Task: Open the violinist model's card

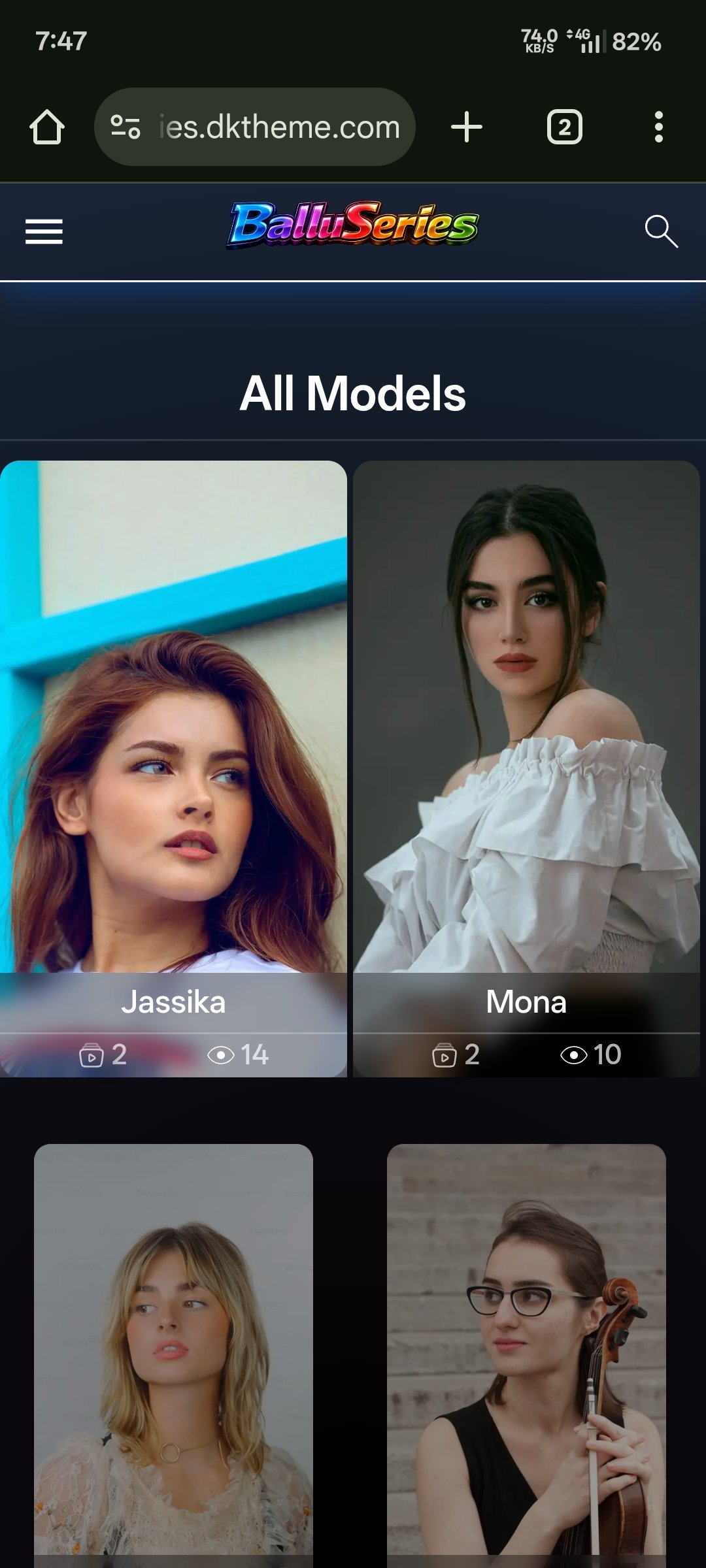Action: click(x=526, y=1352)
